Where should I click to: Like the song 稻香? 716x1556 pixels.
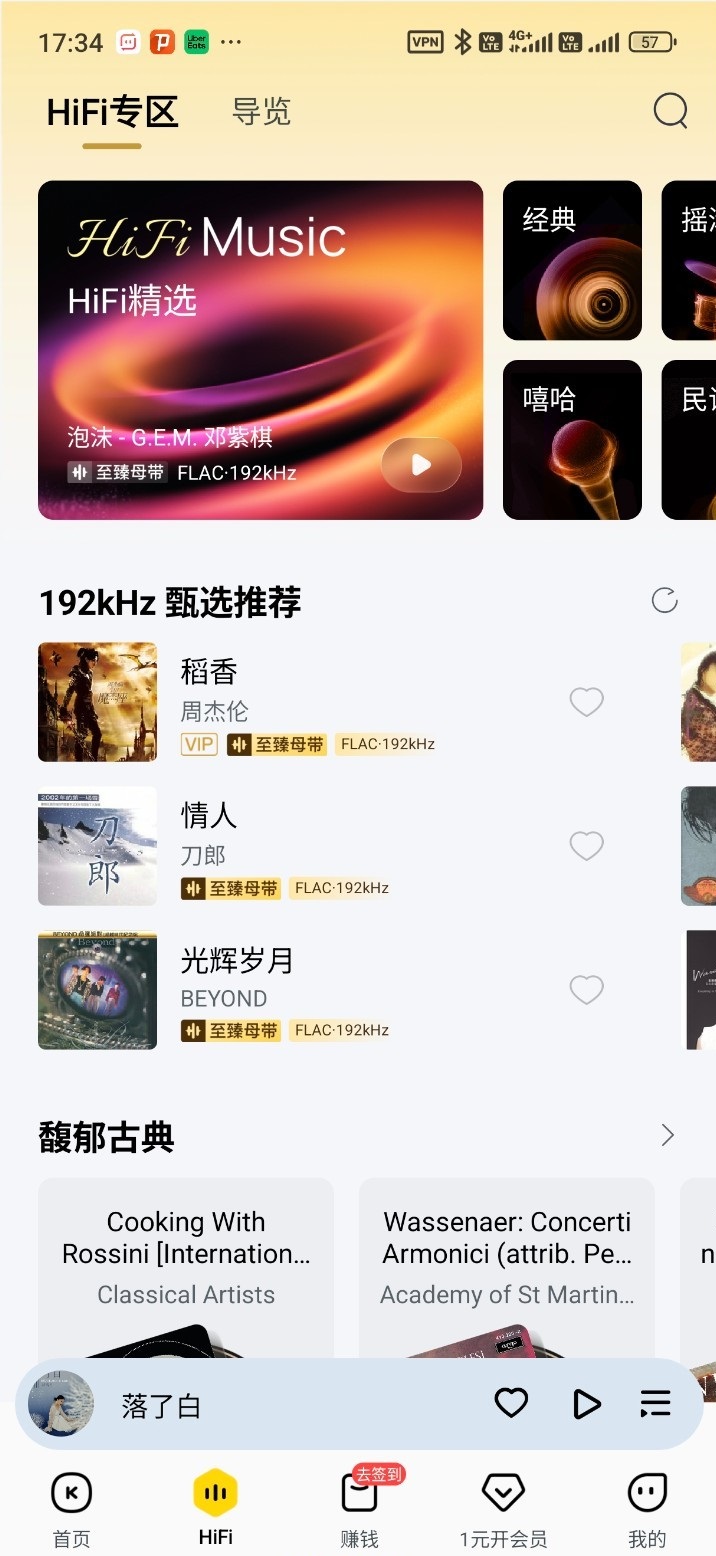click(586, 702)
